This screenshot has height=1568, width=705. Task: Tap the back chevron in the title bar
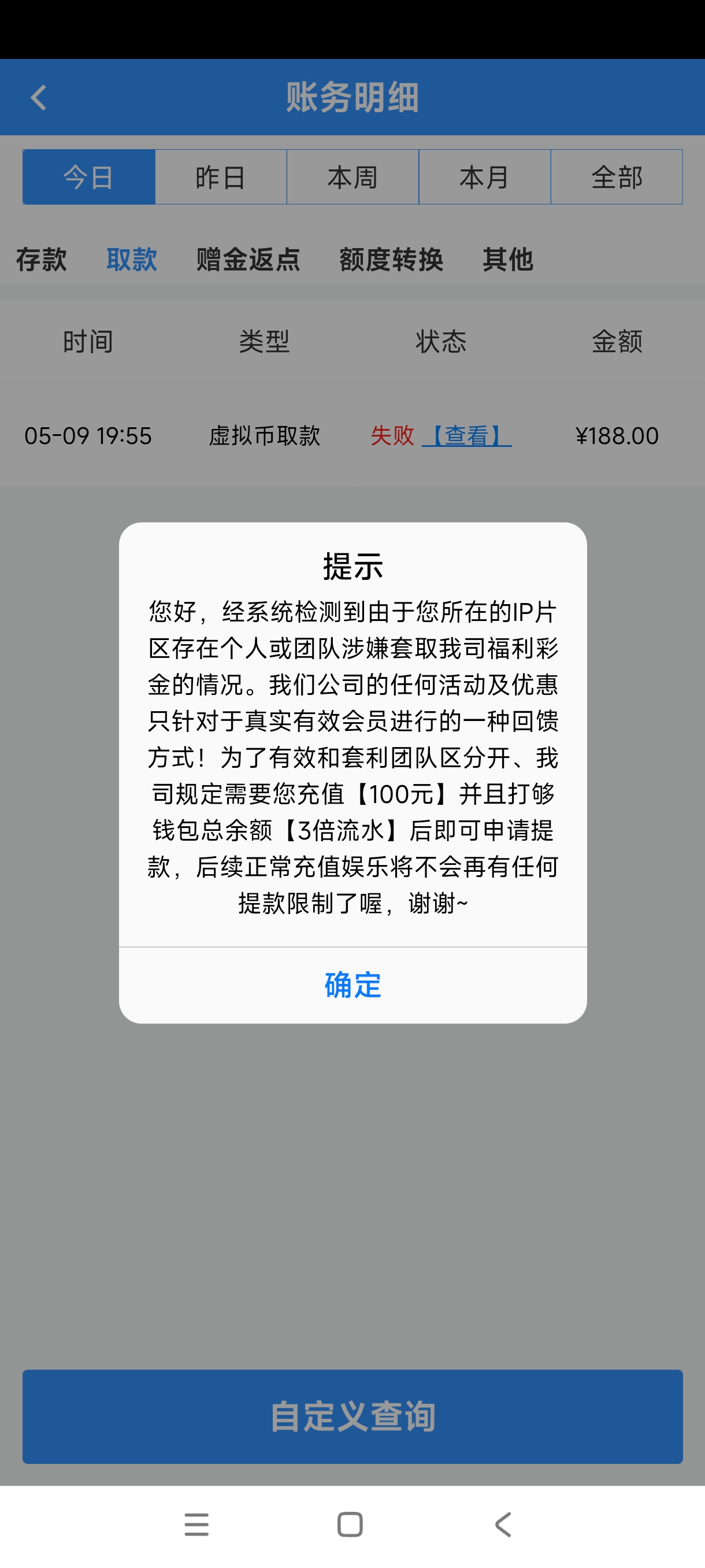click(38, 97)
